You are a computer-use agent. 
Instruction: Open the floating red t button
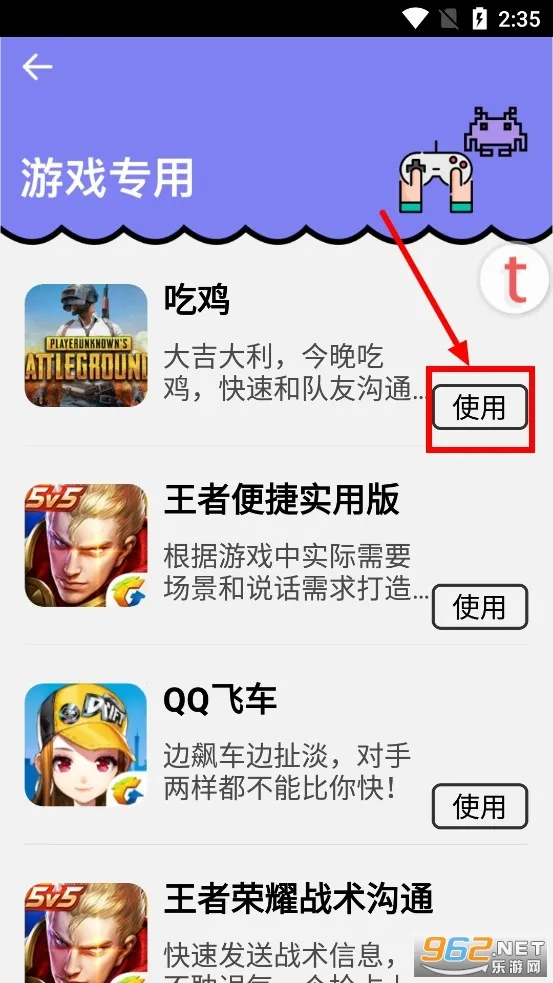tap(515, 280)
